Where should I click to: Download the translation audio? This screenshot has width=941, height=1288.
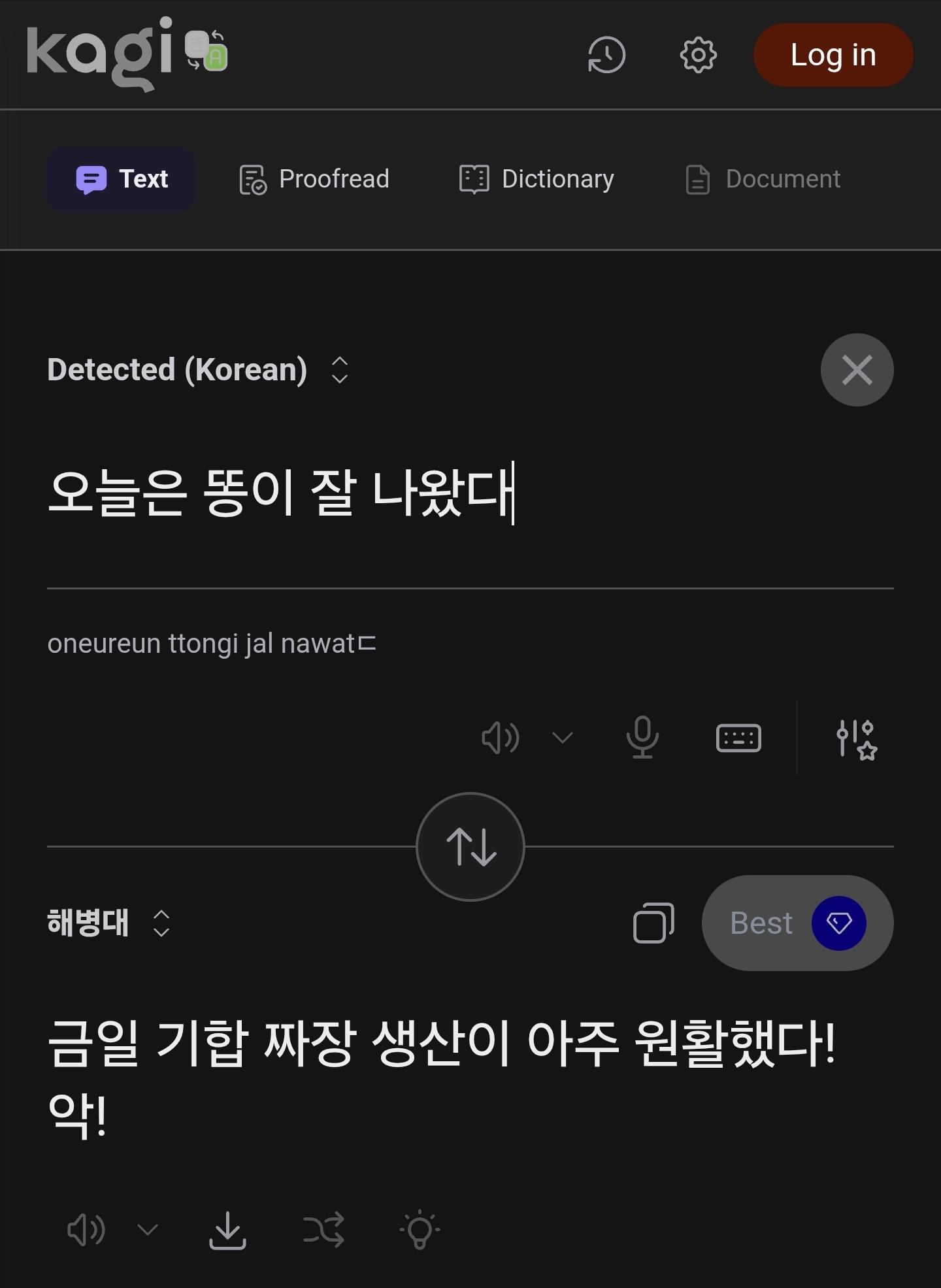click(227, 1230)
